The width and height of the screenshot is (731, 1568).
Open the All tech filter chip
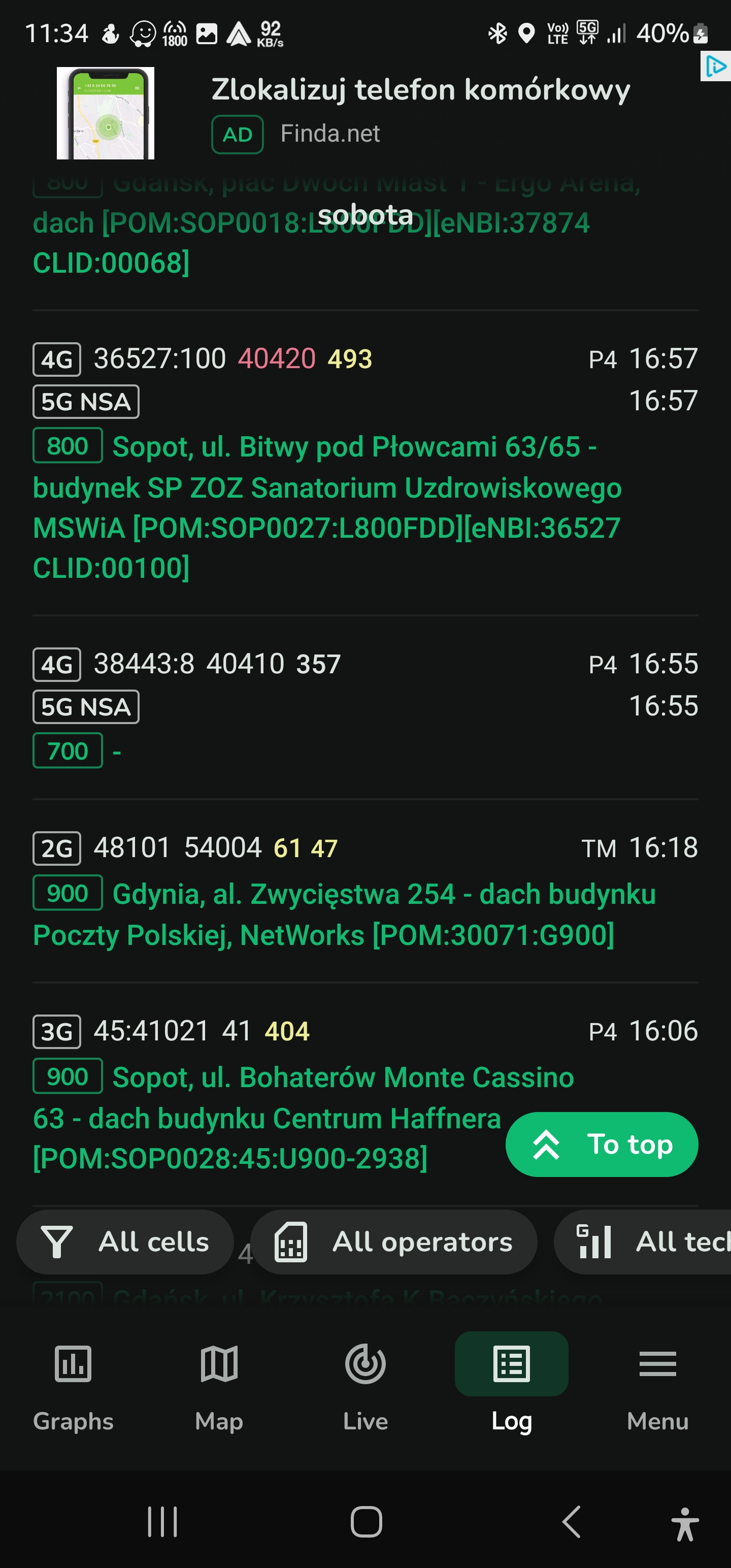tap(643, 1242)
